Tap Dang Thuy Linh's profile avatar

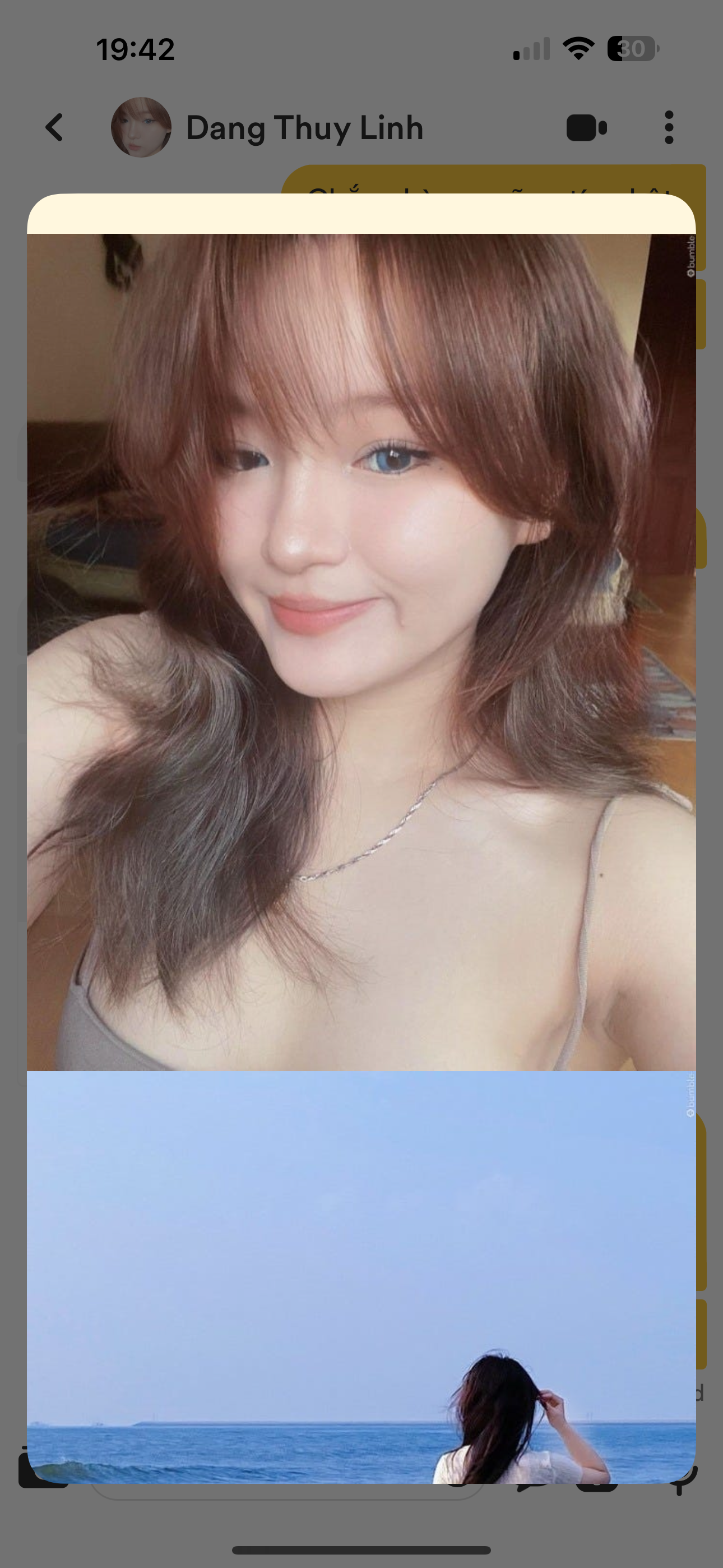[x=141, y=128]
